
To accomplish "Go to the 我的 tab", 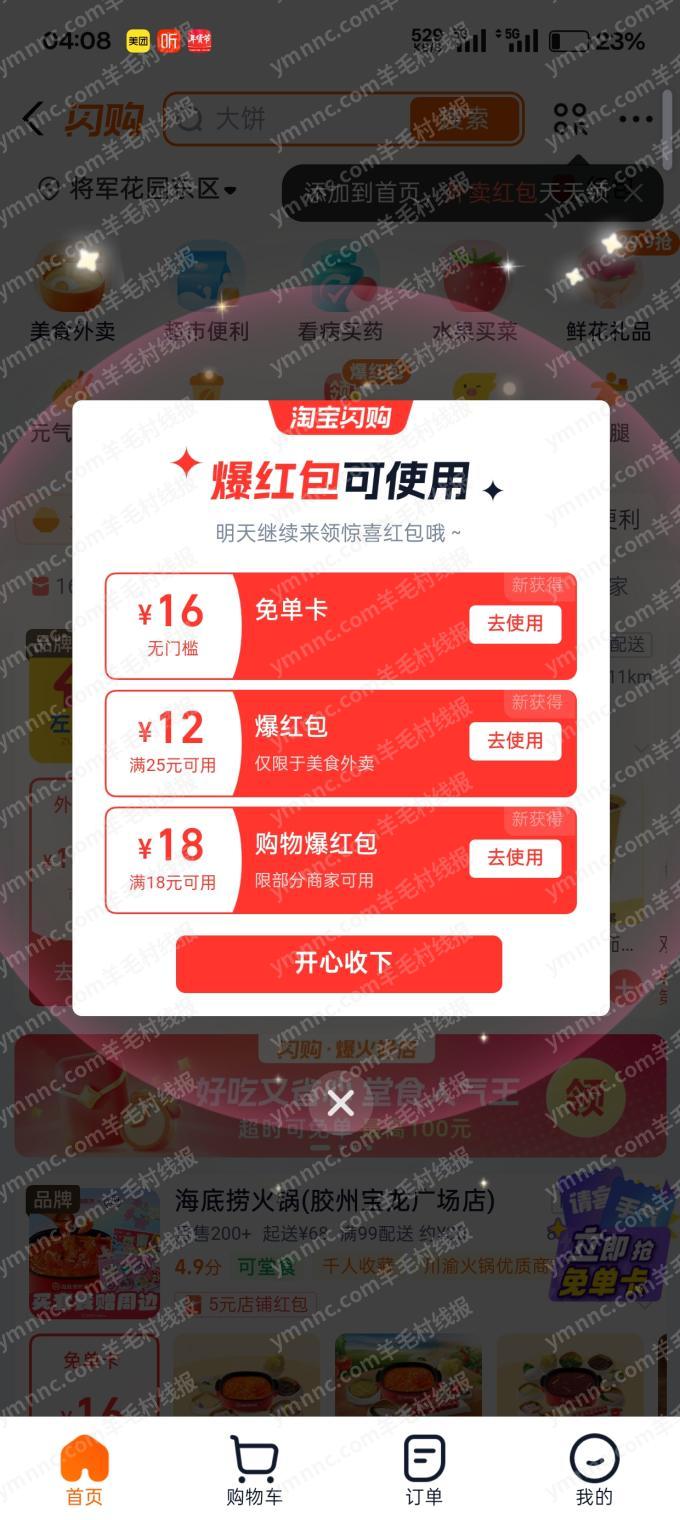I will 594,1470.
